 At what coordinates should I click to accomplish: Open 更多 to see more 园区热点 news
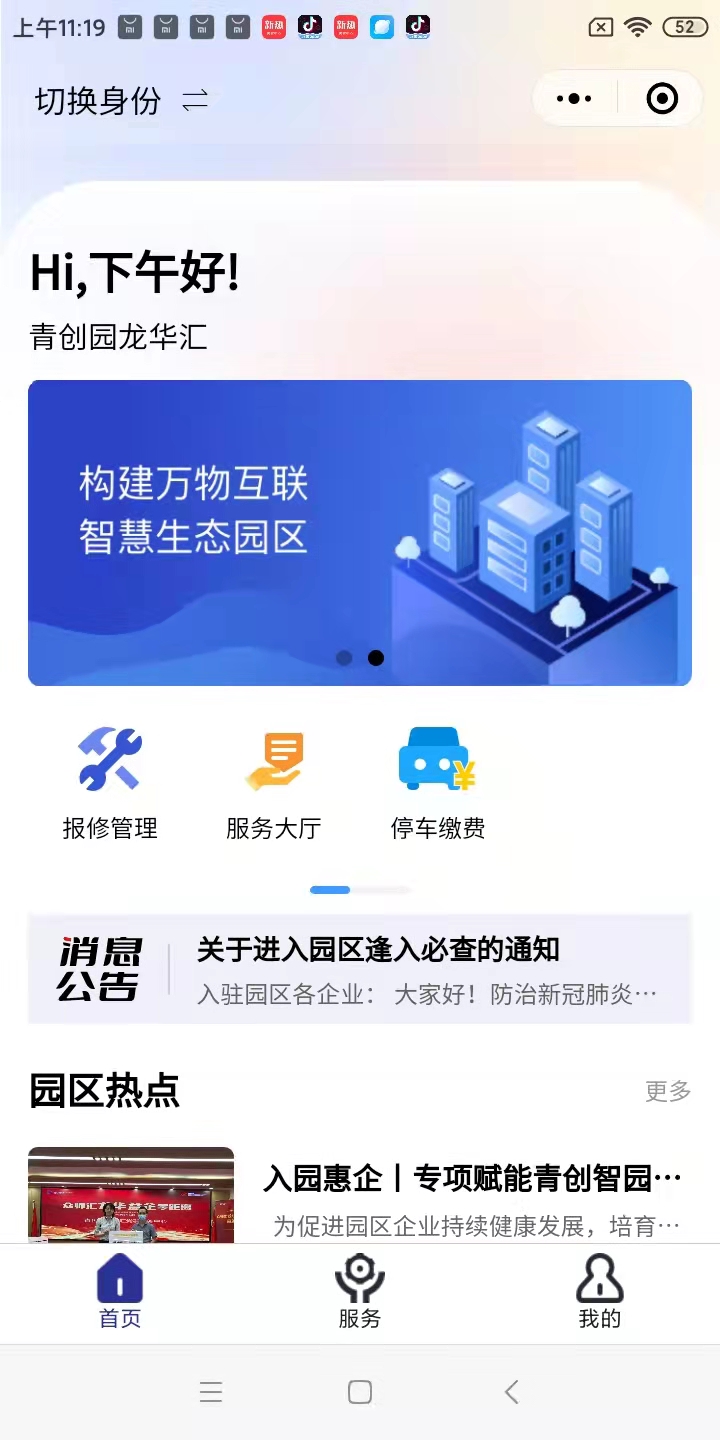(666, 1092)
